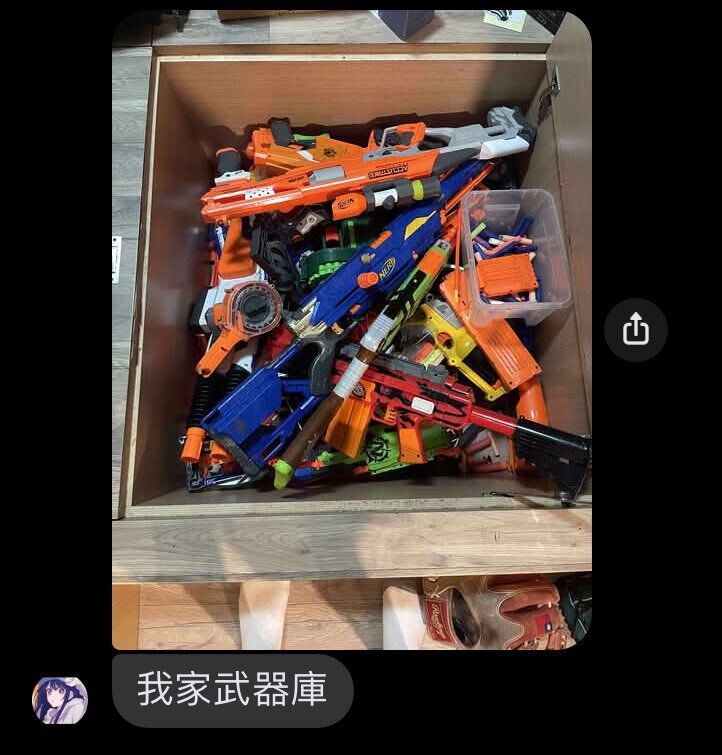Open the sender's anime avatar profile
722x755 pixels.
pos(60,699)
